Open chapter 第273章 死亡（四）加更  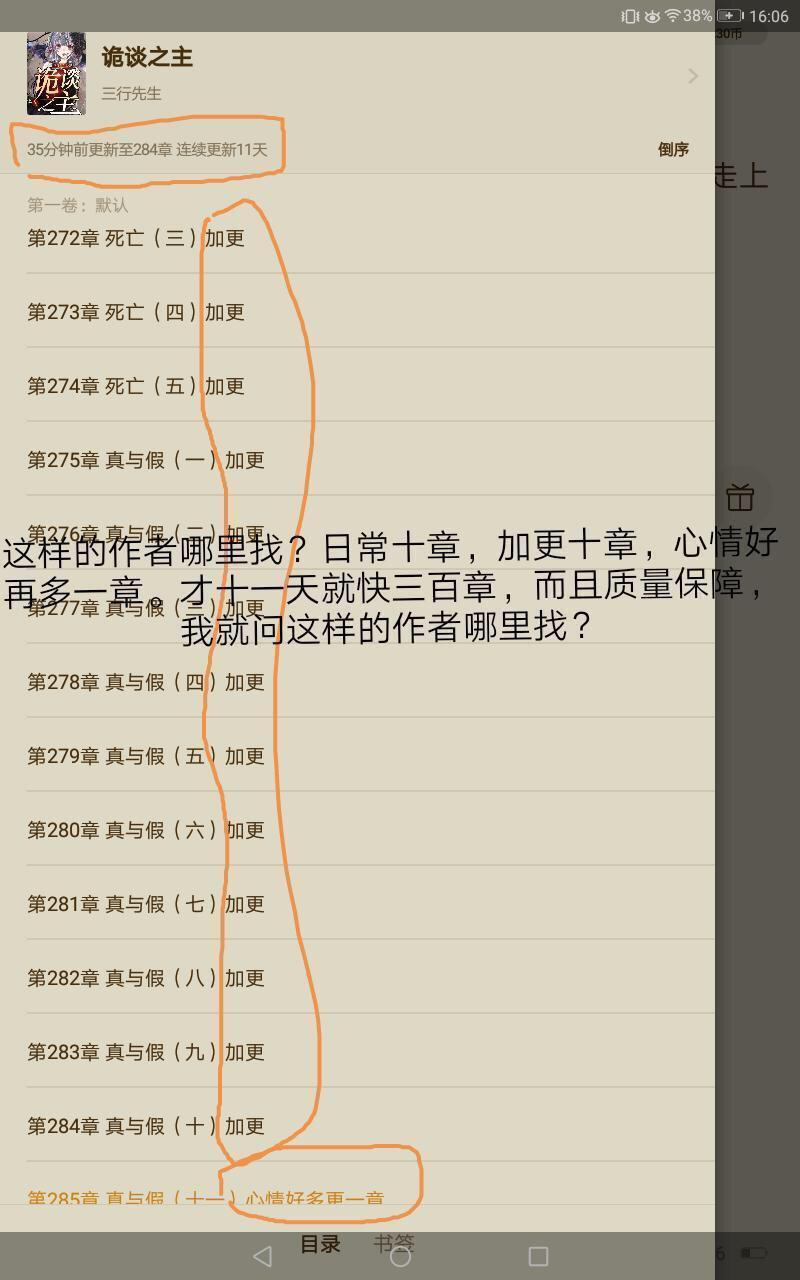[136, 312]
